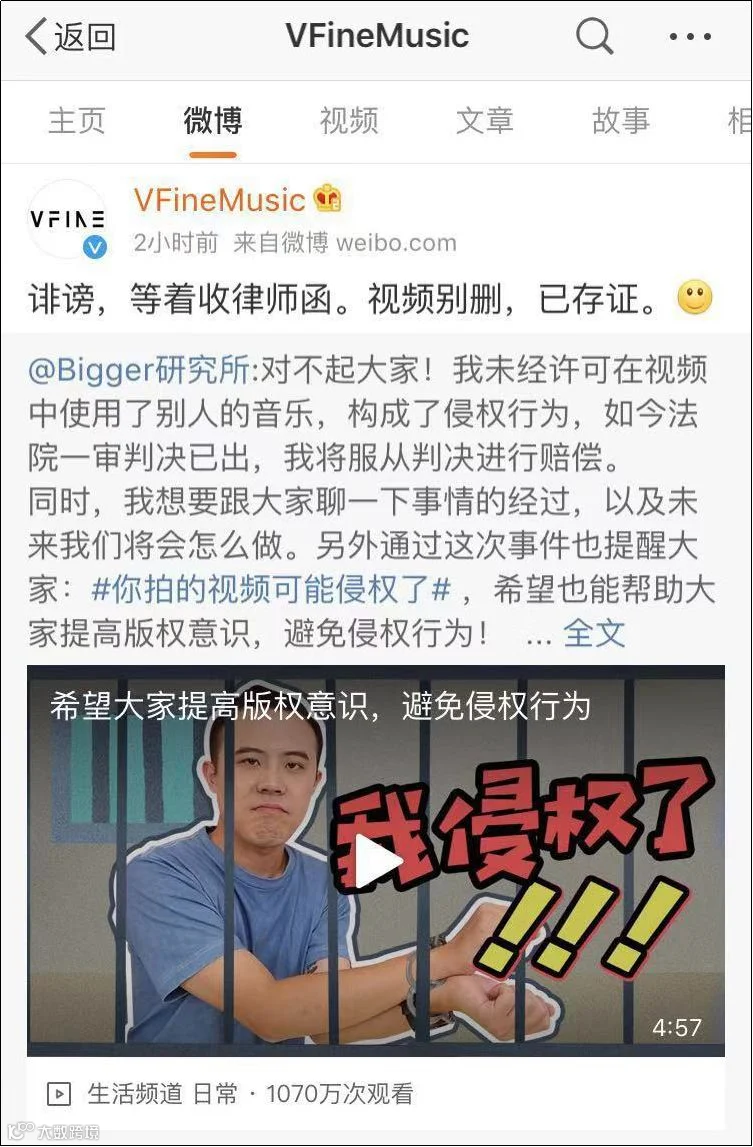Open the 文章 tab

click(484, 121)
